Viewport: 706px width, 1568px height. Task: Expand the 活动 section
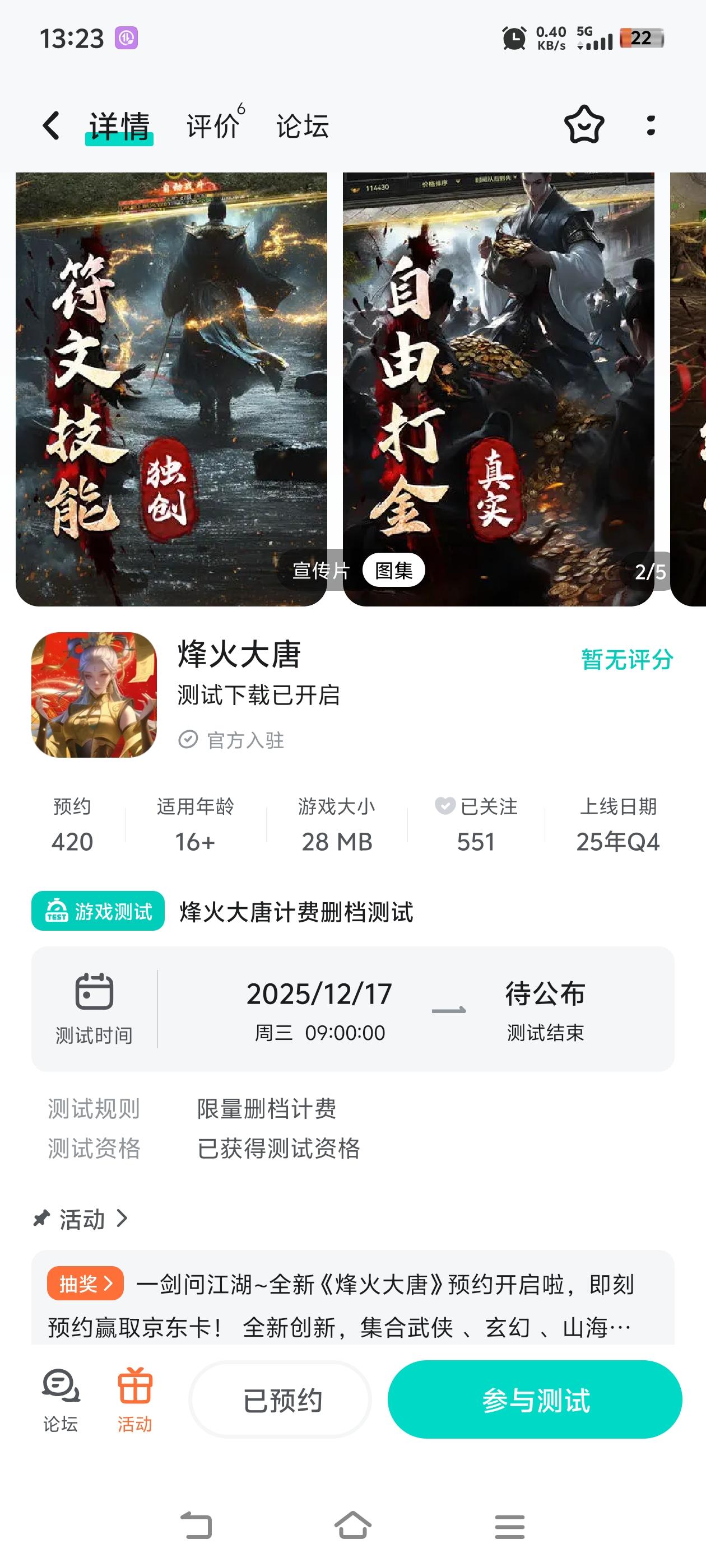pos(82,1219)
